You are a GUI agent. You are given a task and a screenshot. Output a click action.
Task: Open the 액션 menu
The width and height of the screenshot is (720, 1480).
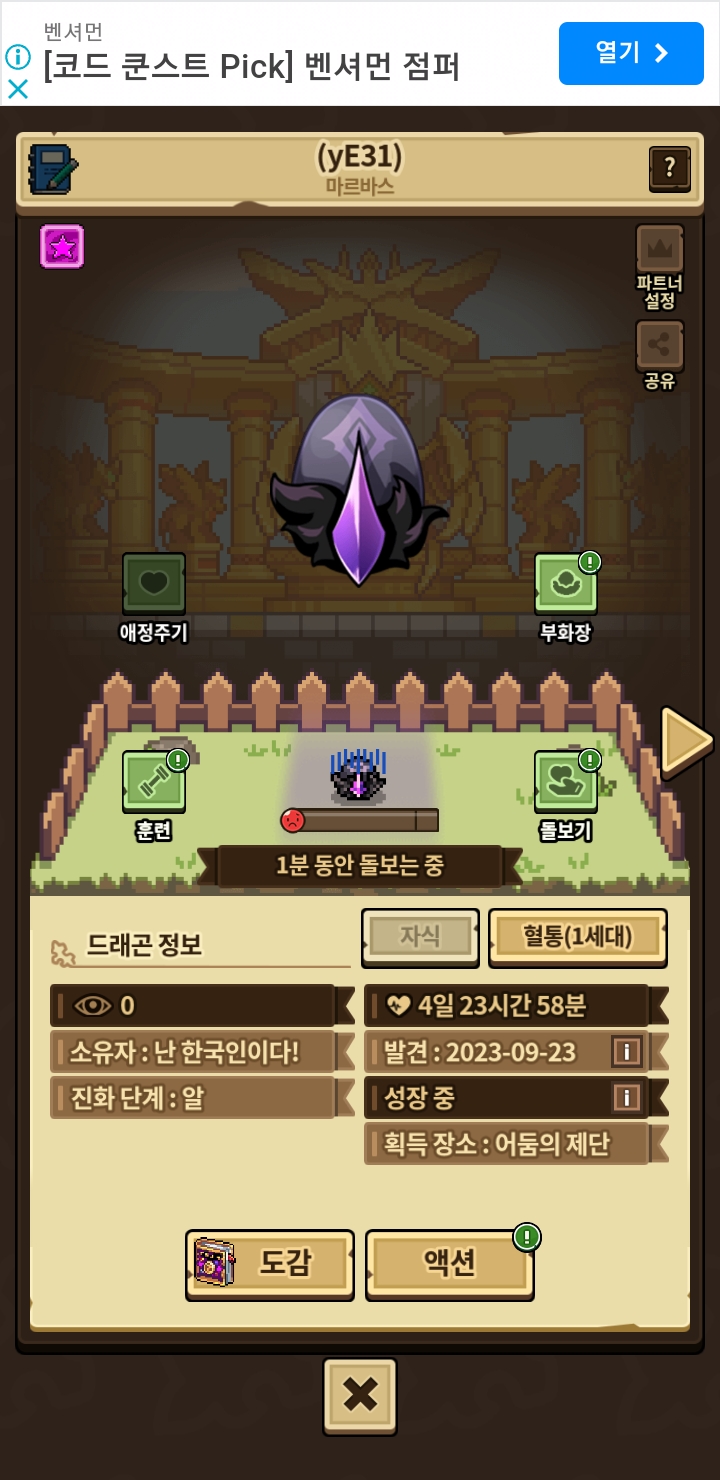pyautogui.click(x=450, y=1265)
